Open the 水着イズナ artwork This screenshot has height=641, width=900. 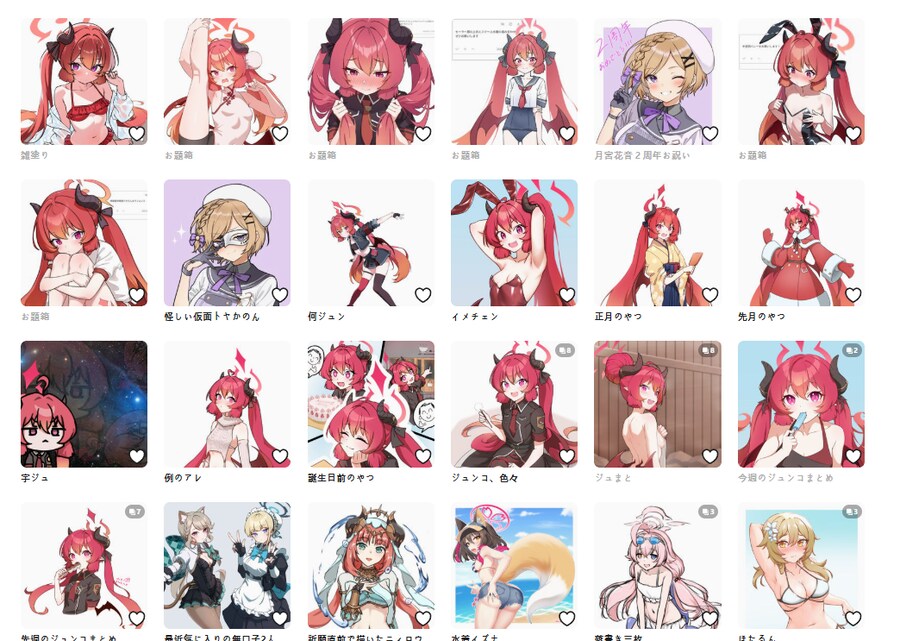click(x=514, y=565)
